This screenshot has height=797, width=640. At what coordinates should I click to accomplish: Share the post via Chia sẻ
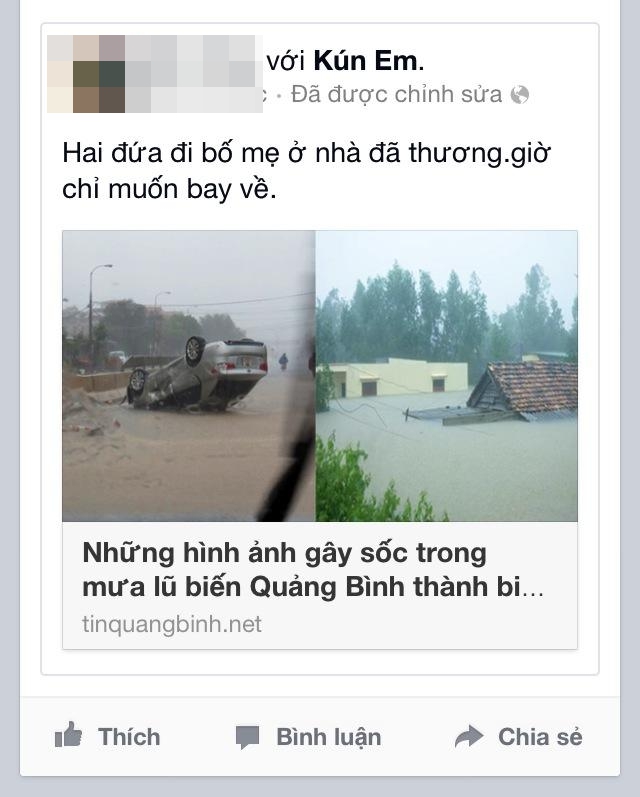click(x=518, y=737)
